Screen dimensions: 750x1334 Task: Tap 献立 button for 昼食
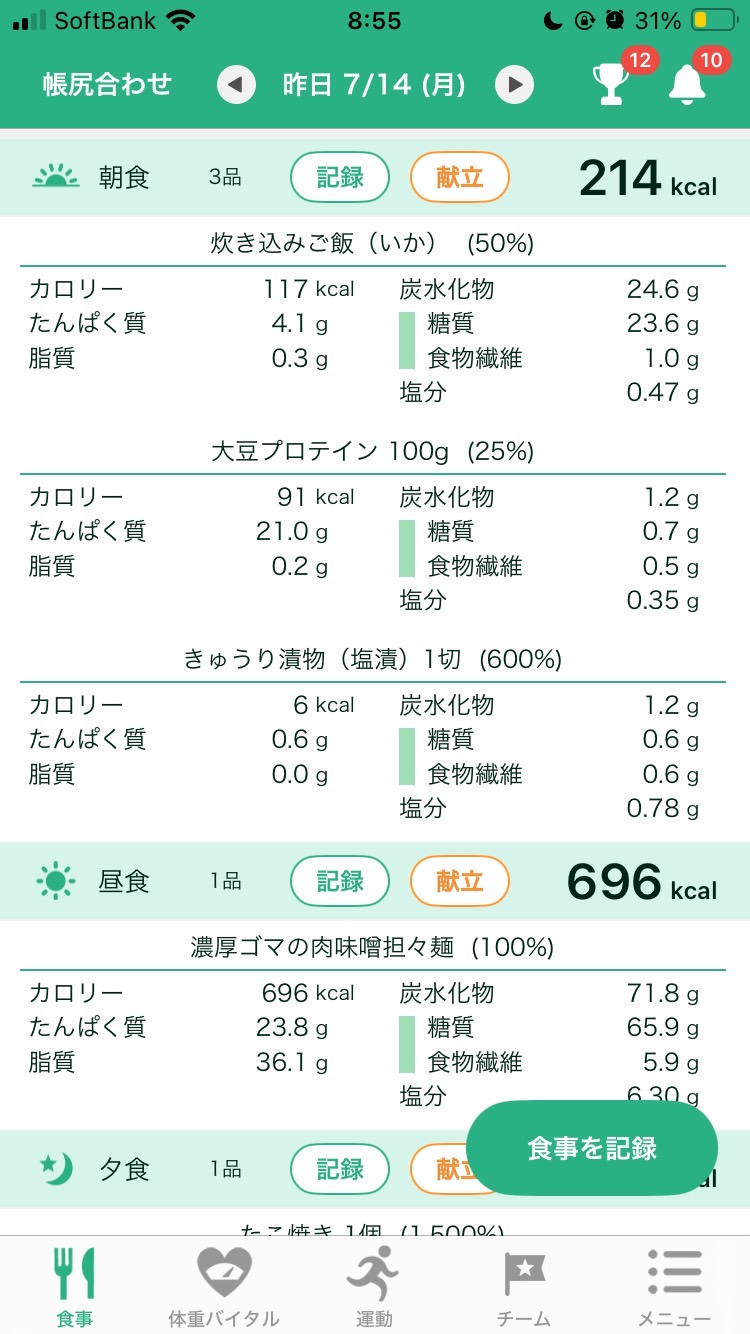(460, 881)
